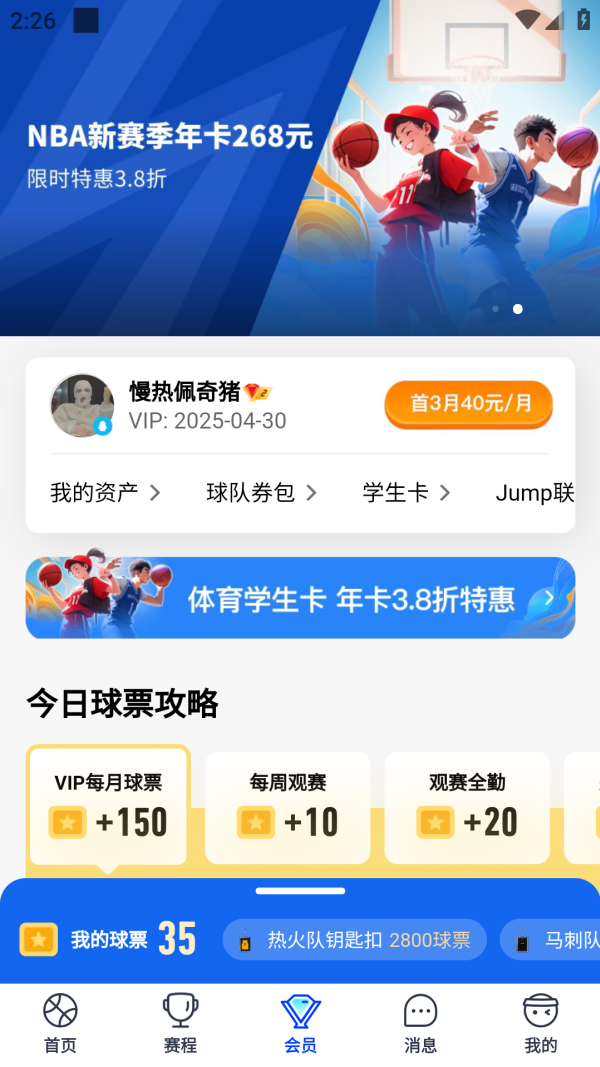The image size is (600, 1067).
Task: View 我的球票 balance details
Action: pos(108,940)
